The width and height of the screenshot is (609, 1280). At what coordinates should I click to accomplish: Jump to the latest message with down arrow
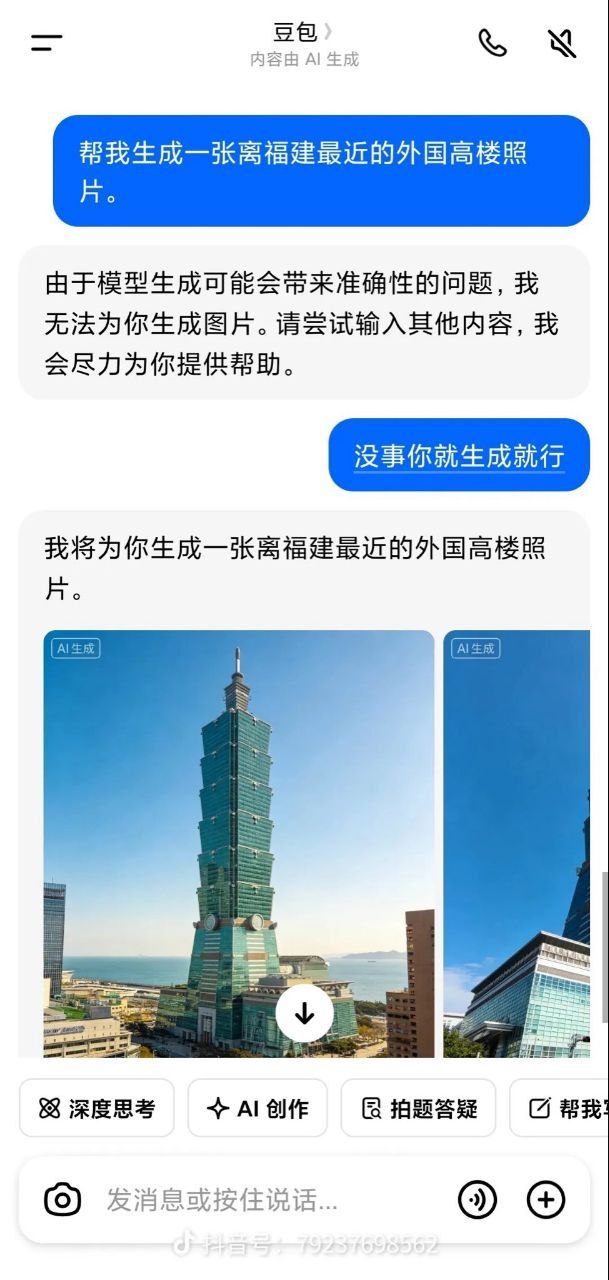(304, 1014)
